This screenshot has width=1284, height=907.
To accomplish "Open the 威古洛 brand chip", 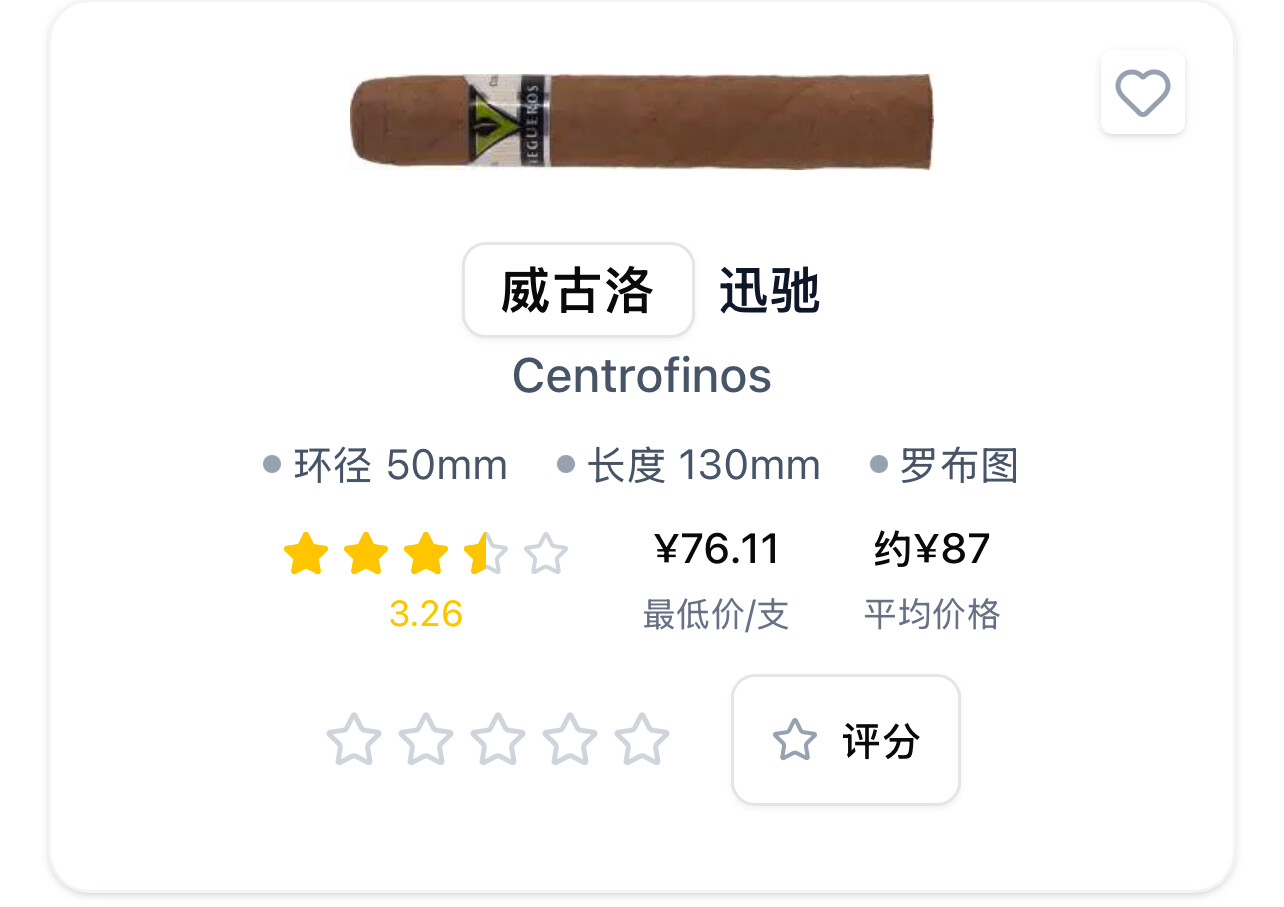I will tap(578, 291).
